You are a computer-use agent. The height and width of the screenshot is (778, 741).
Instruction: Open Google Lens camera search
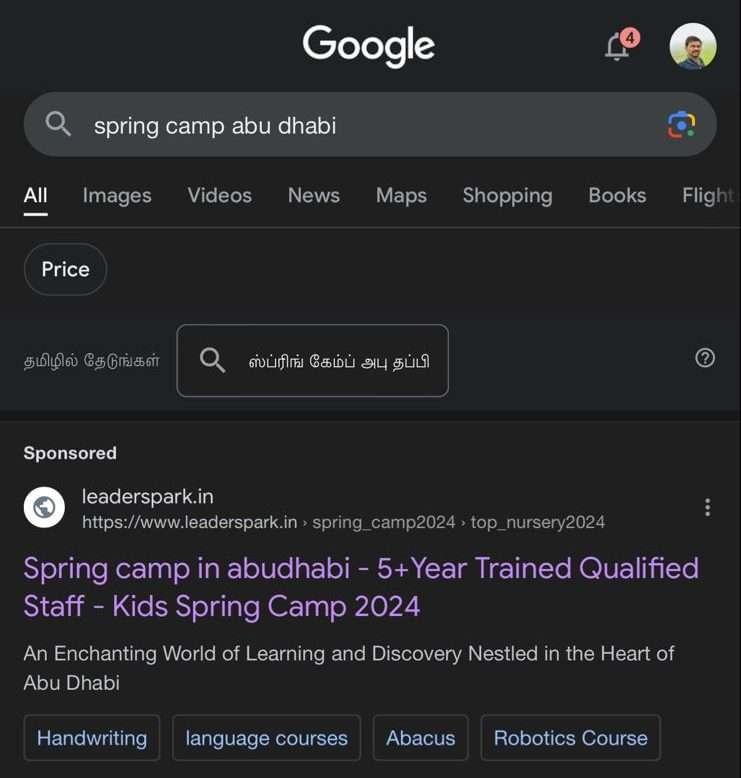click(681, 125)
